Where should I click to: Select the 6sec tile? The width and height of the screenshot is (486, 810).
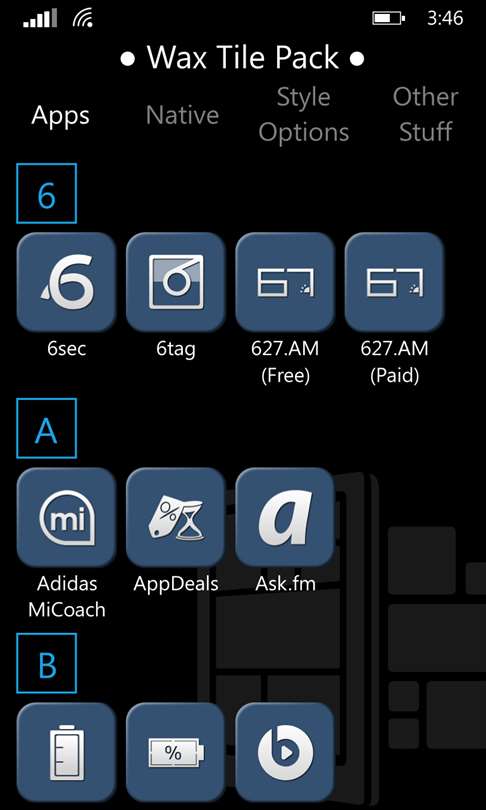click(66, 282)
